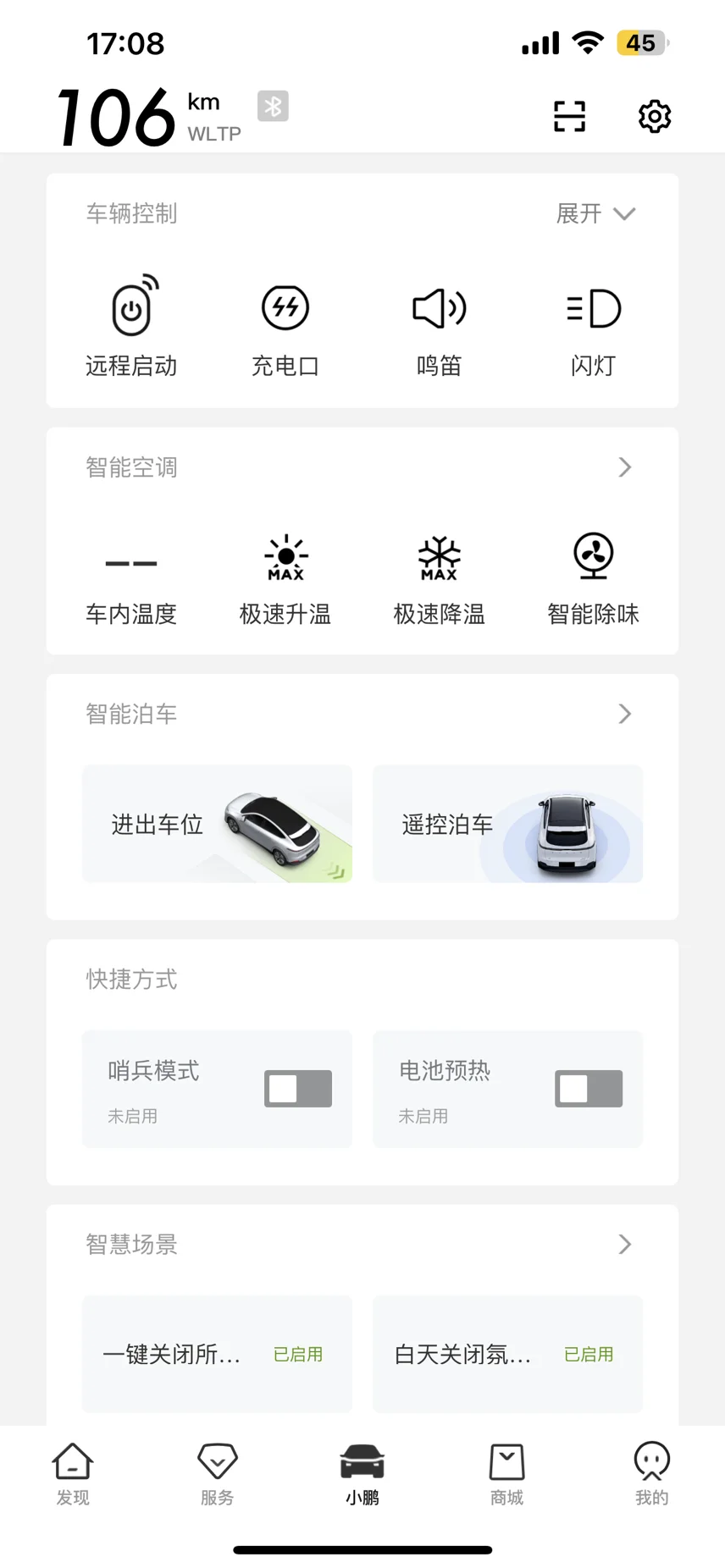
Task: Start 智能除味 odor removal
Action: click(593, 577)
